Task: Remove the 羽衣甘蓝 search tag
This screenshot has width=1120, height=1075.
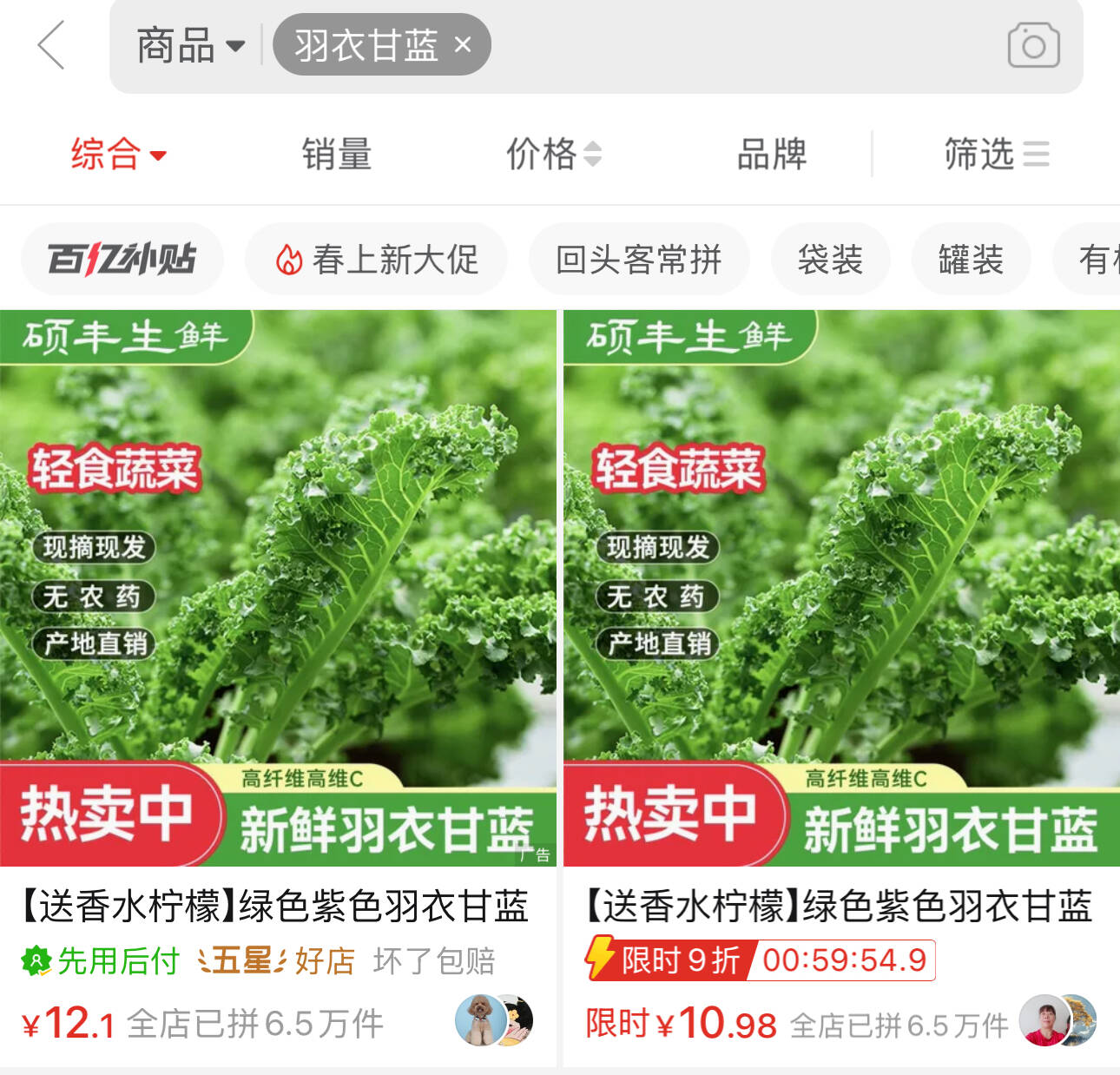Action: tap(463, 44)
